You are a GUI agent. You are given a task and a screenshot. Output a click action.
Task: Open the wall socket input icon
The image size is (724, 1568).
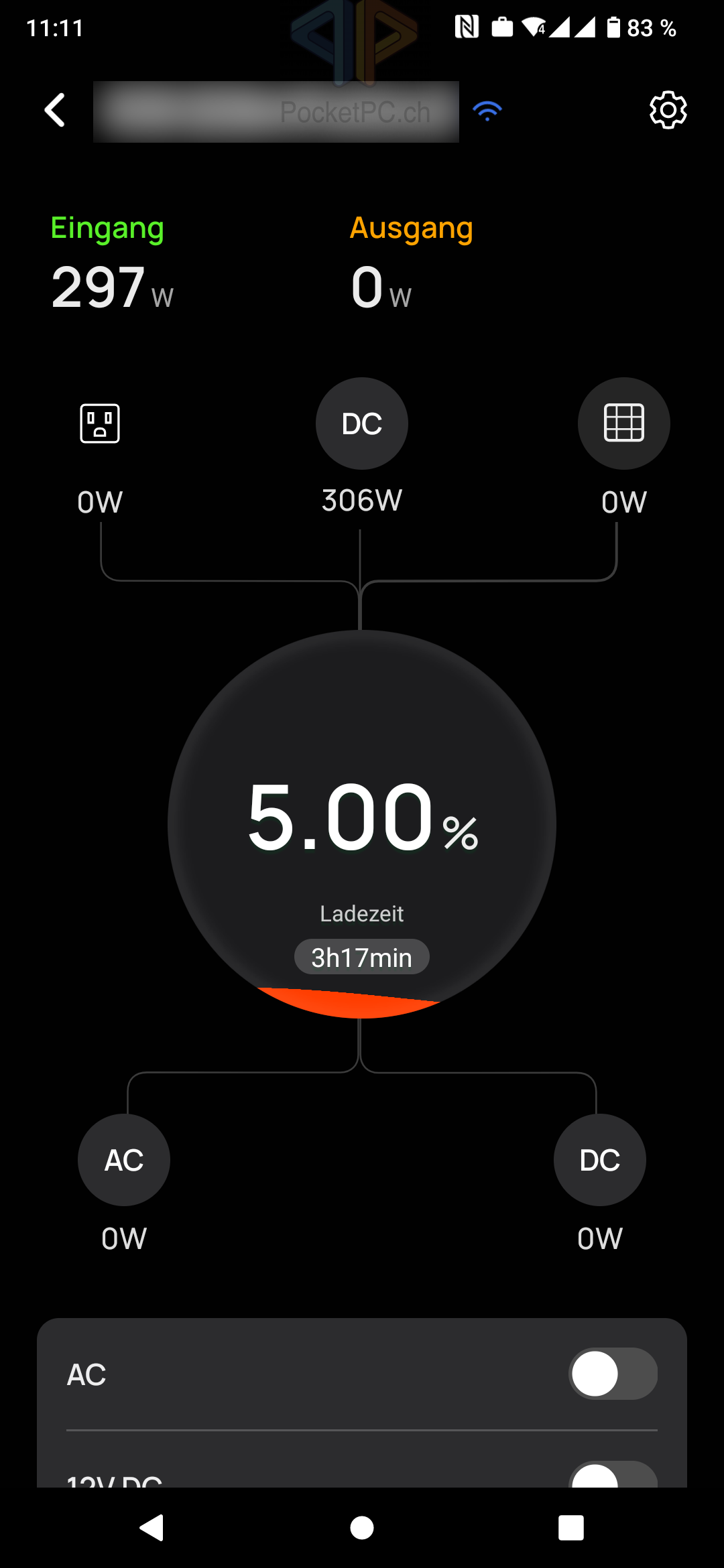pyautogui.click(x=100, y=423)
